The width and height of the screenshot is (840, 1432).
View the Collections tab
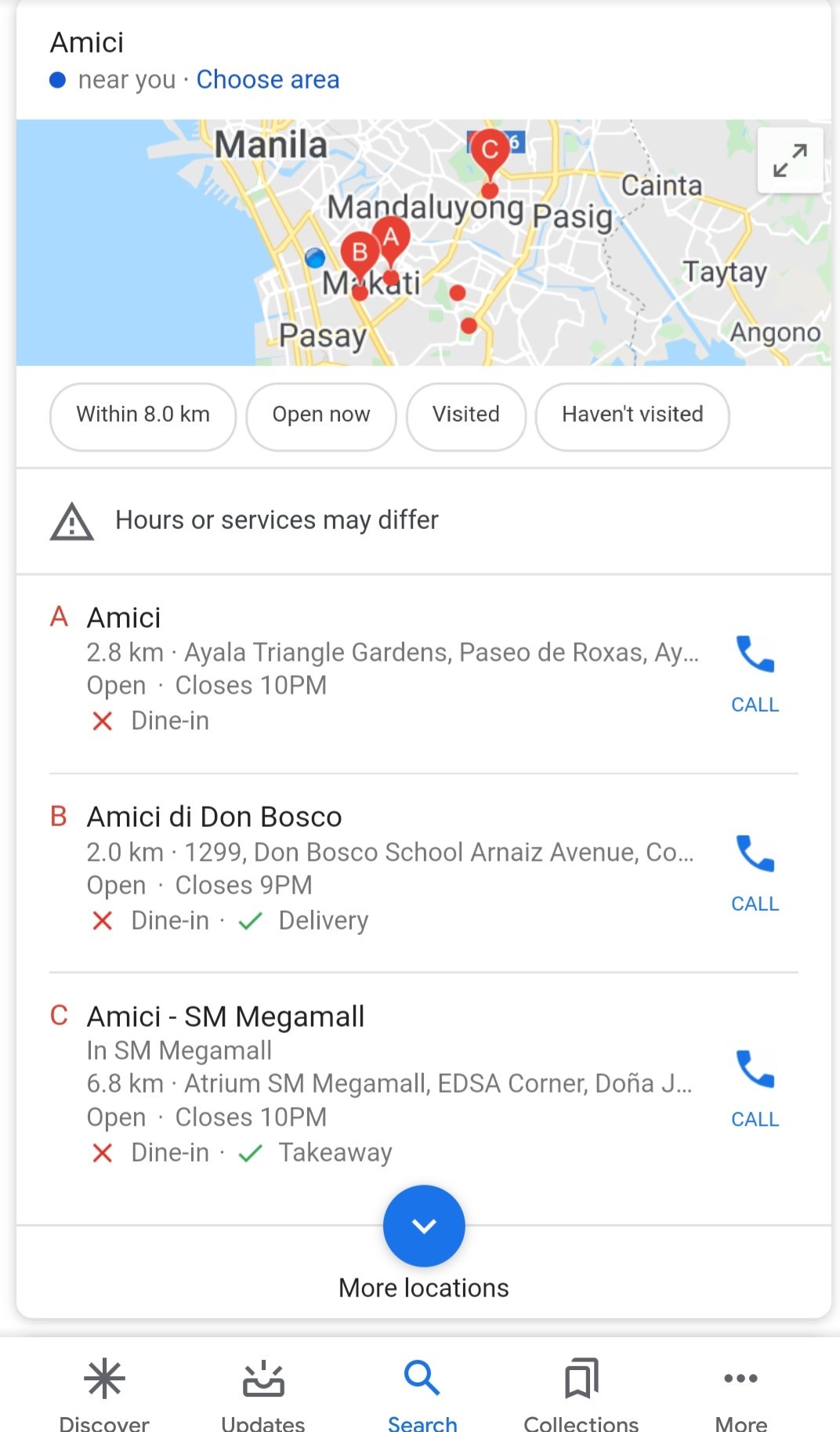(581, 1391)
